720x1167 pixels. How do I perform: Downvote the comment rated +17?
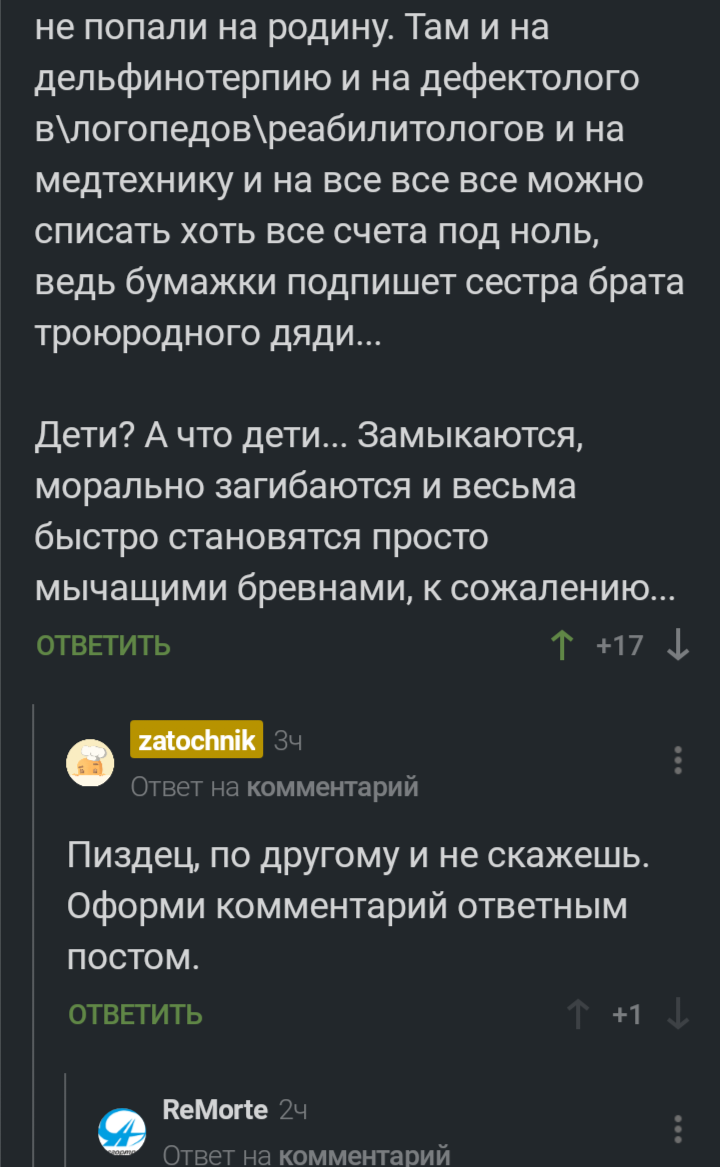(678, 645)
